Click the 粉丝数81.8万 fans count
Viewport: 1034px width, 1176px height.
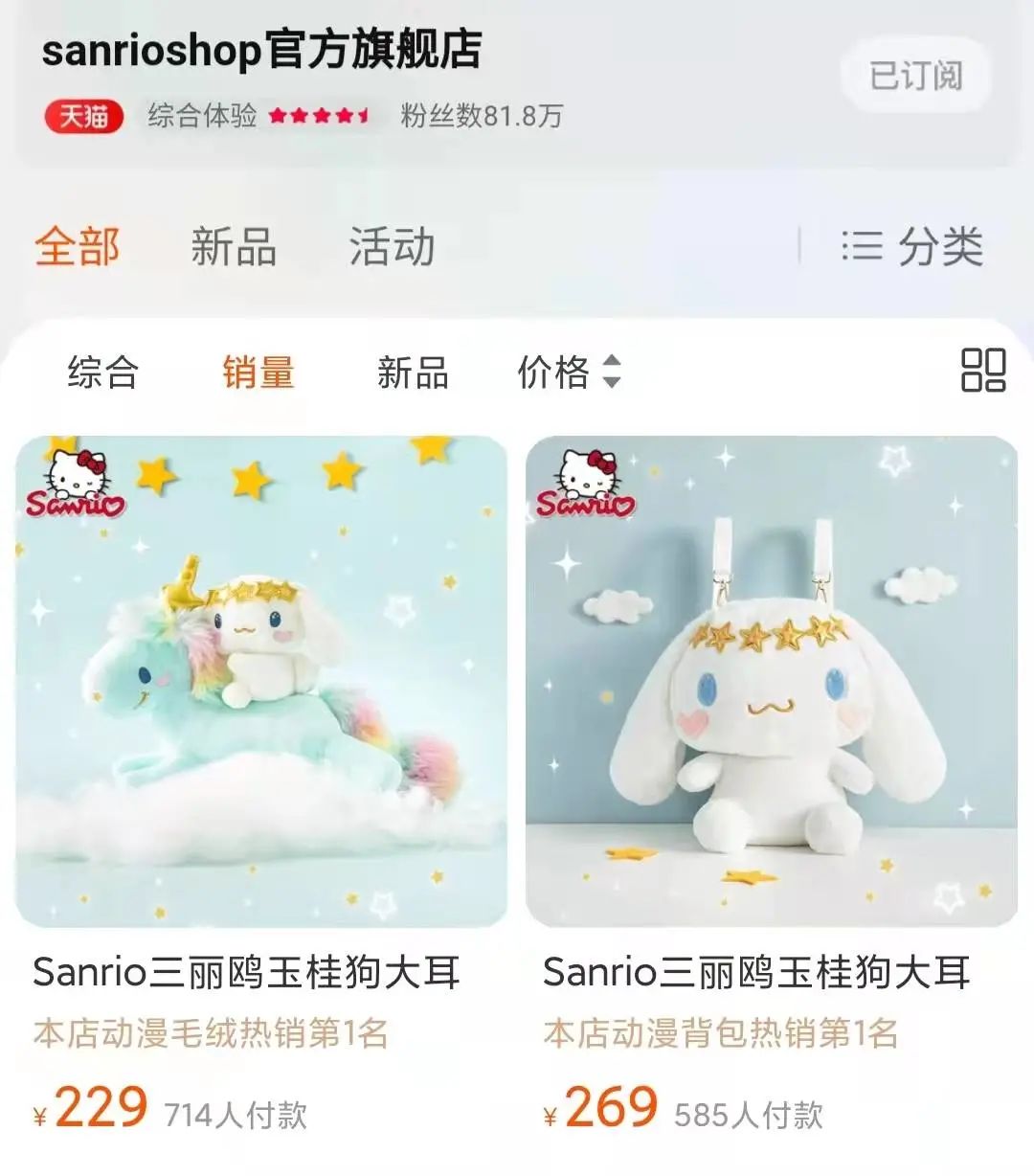481,117
